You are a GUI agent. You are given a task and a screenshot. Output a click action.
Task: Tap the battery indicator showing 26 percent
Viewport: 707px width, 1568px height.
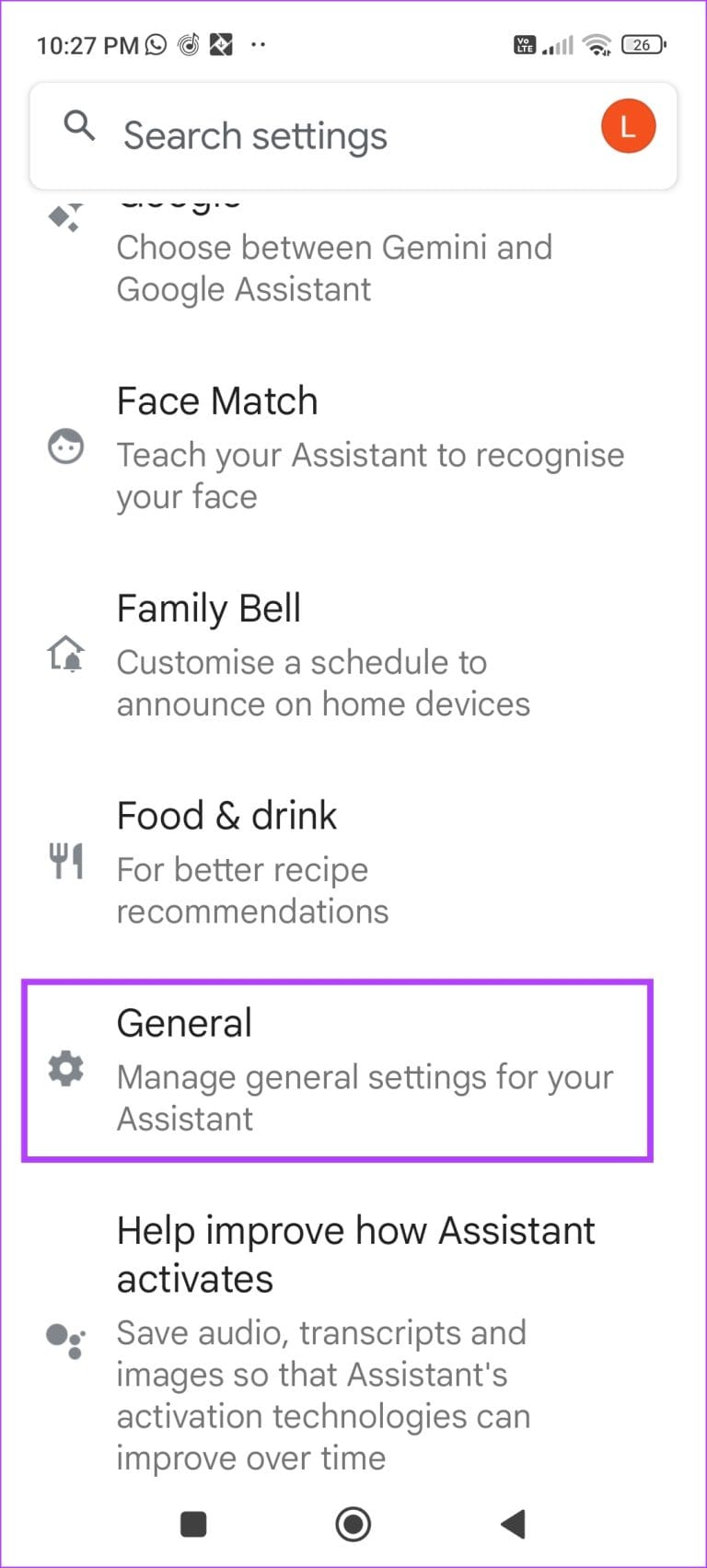click(x=642, y=44)
